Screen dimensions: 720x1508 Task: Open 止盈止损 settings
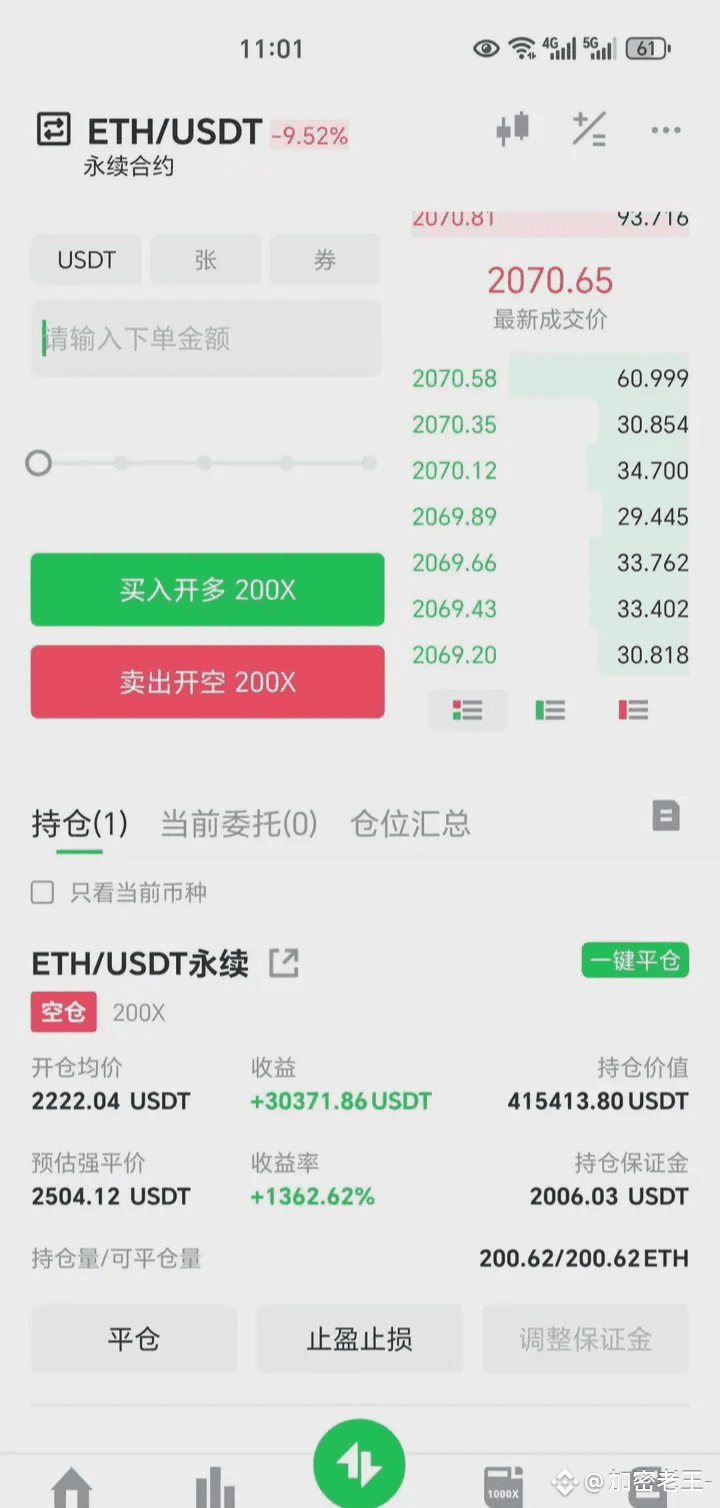[360, 1338]
